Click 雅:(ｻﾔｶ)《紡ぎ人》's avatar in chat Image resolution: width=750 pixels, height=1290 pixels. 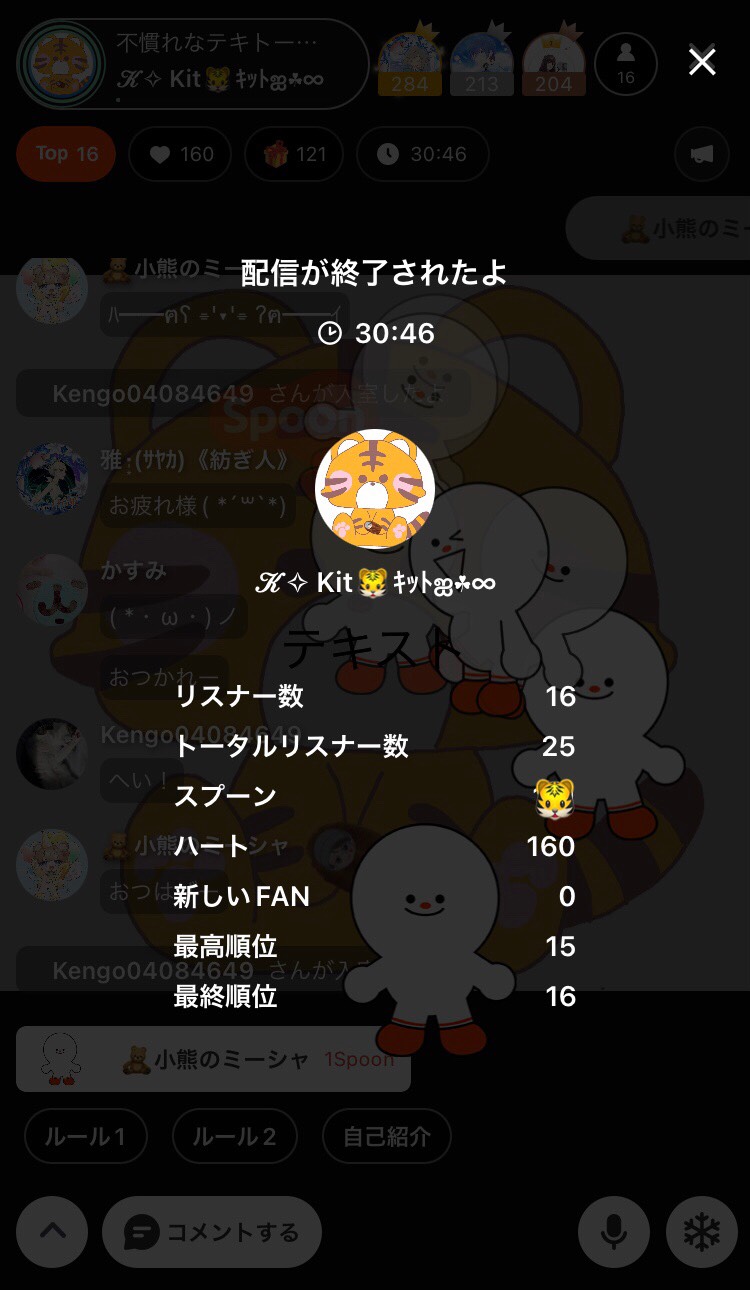(x=51, y=479)
